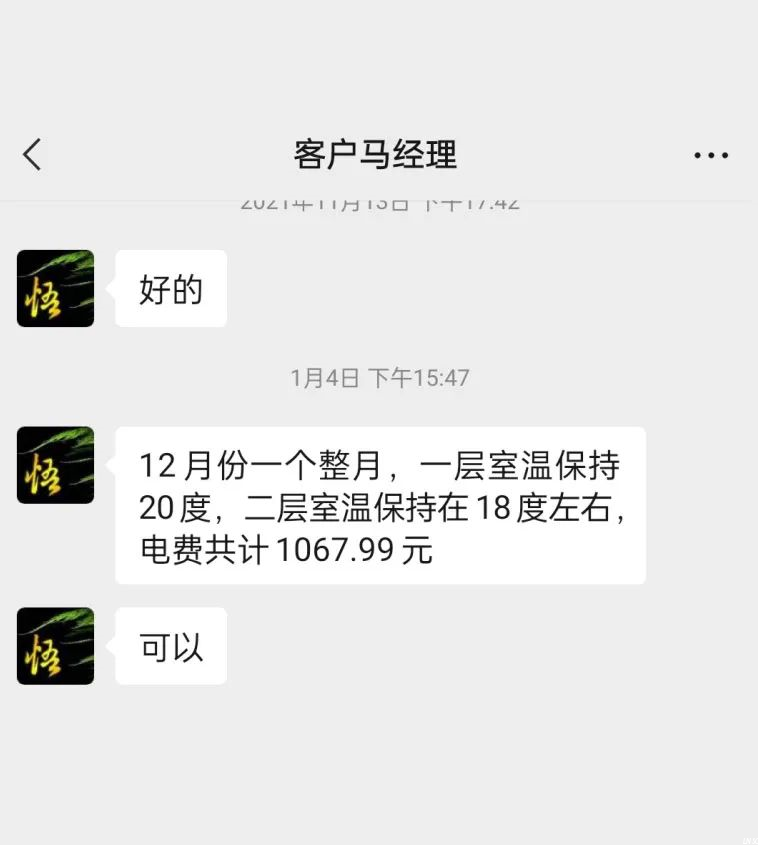Open sender's avatar beside the 好的 message
Screen dimensions: 758x845
pyautogui.click(x=56, y=289)
